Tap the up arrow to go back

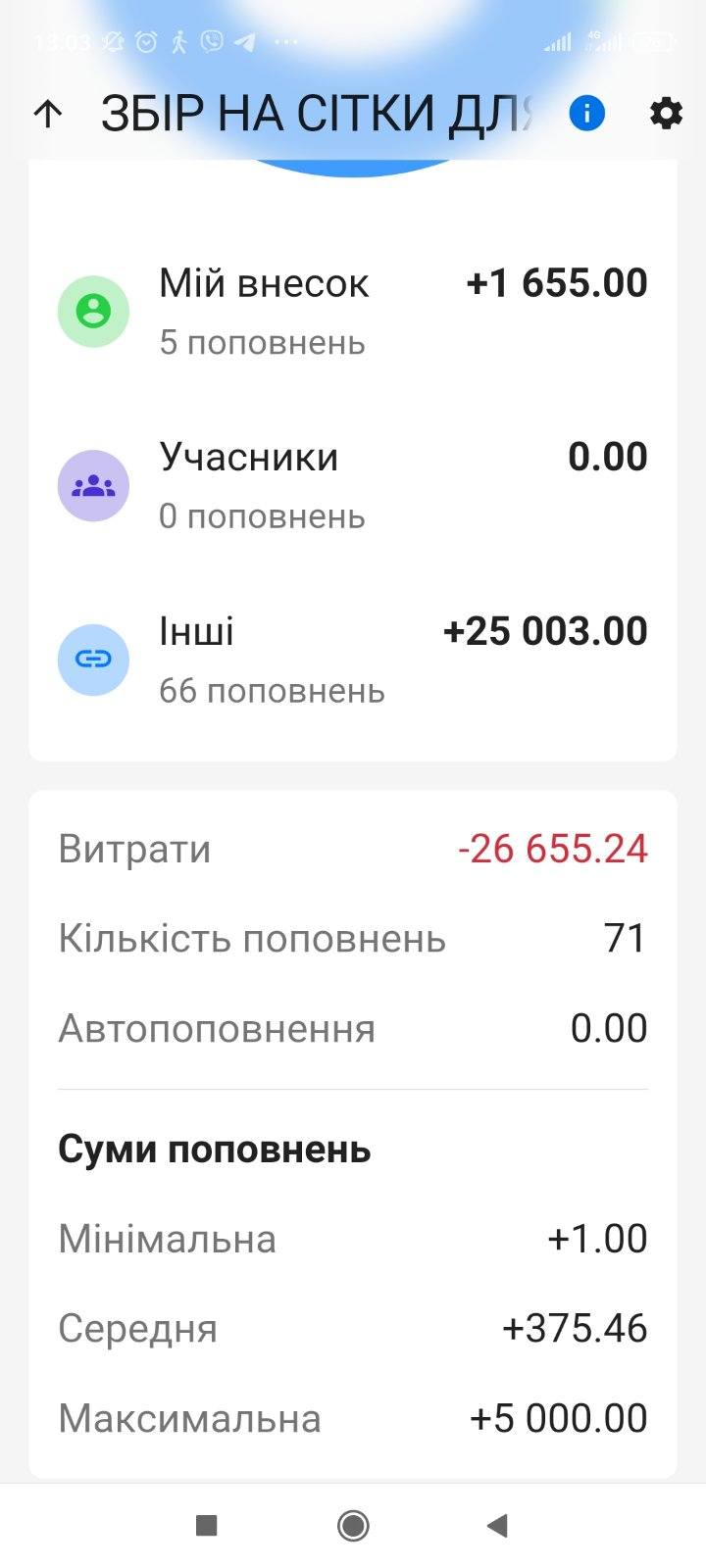(x=47, y=115)
